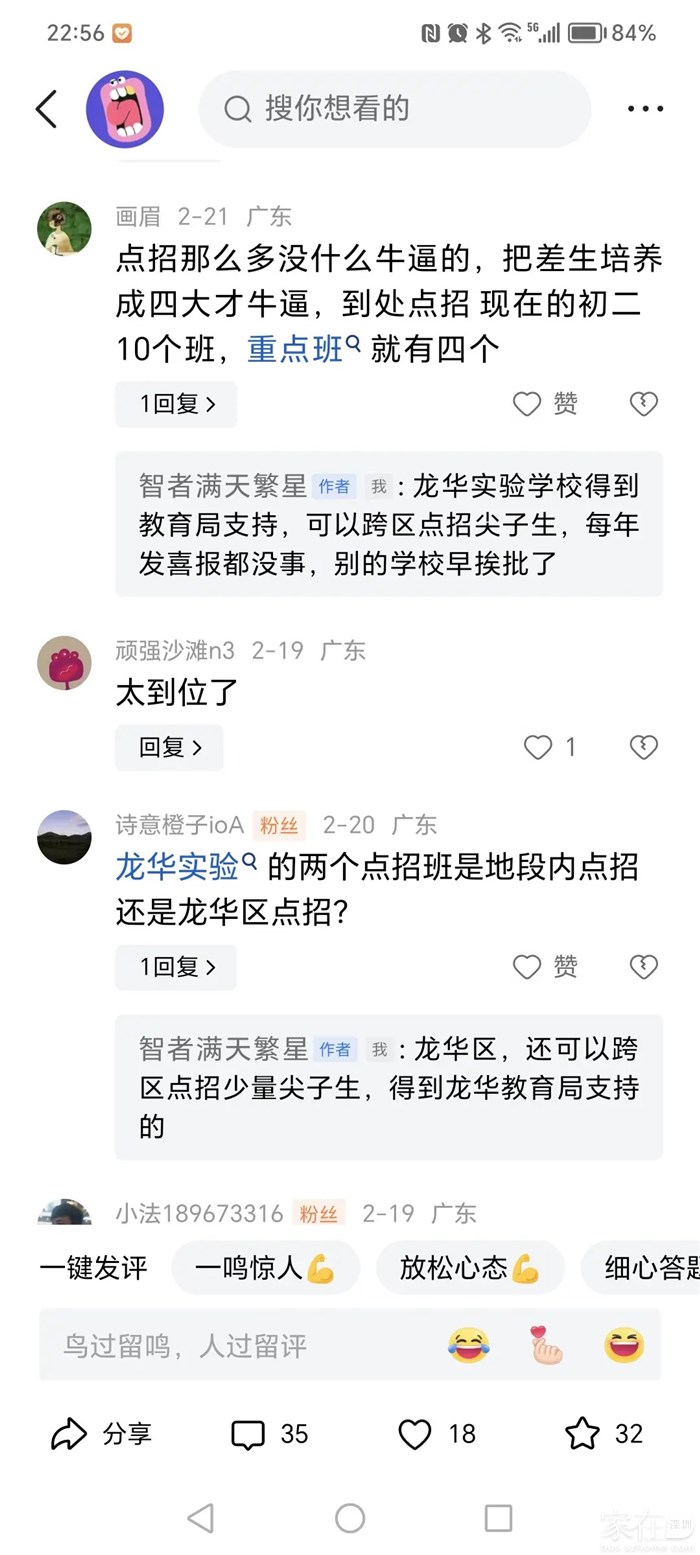Go back using the top-left arrow
Screen dimensions: 700x1555
point(46,109)
